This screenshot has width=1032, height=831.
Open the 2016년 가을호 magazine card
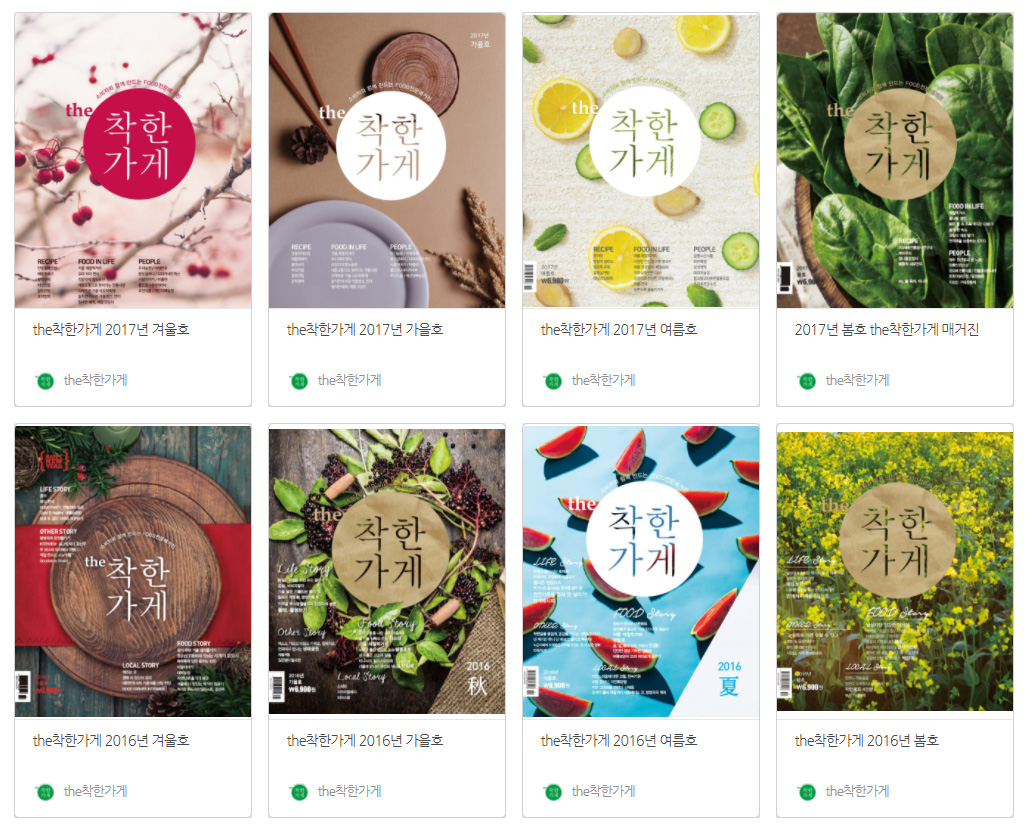point(387,571)
